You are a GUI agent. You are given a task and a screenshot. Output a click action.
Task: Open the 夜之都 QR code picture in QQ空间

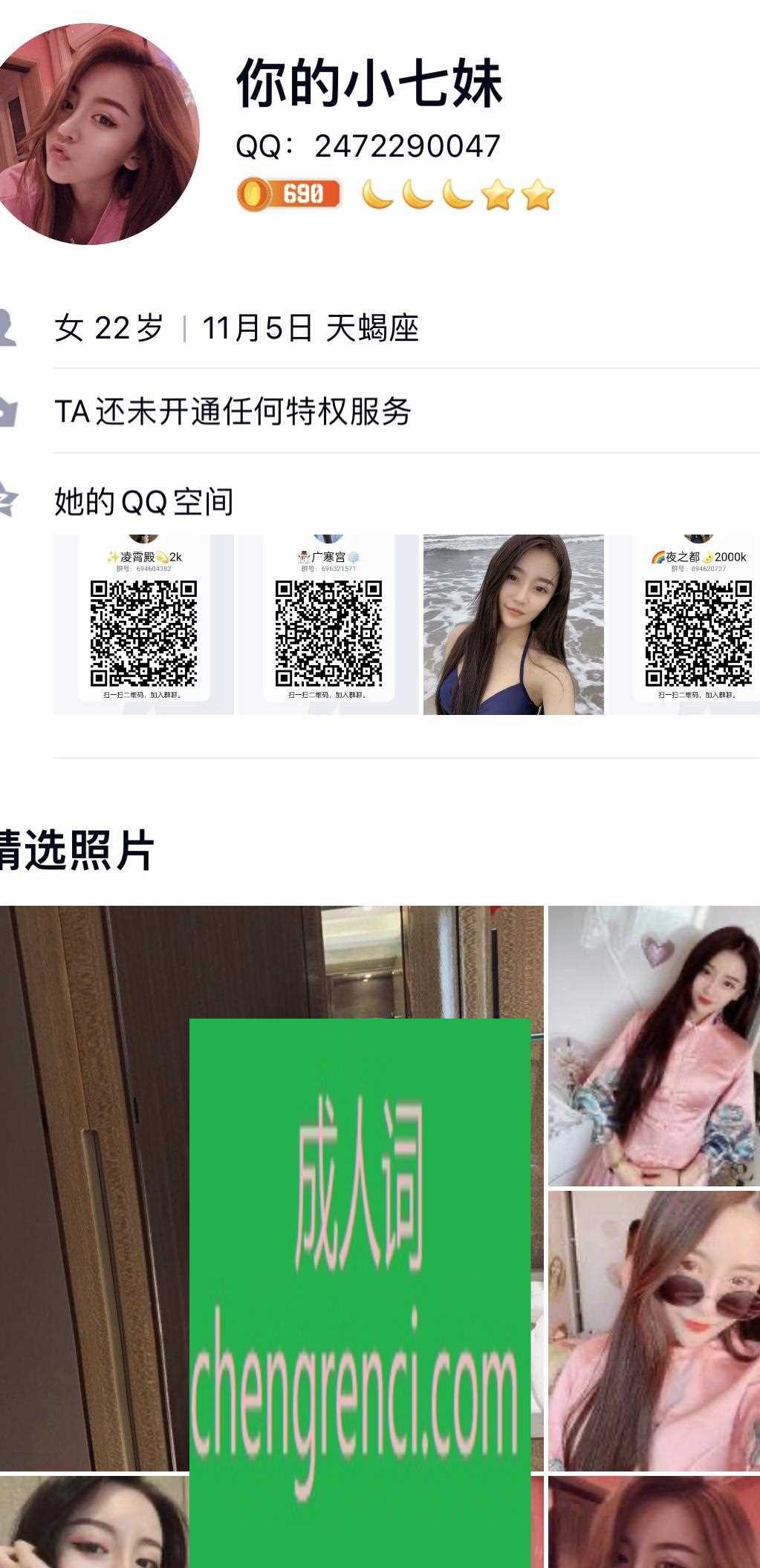(x=697, y=624)
